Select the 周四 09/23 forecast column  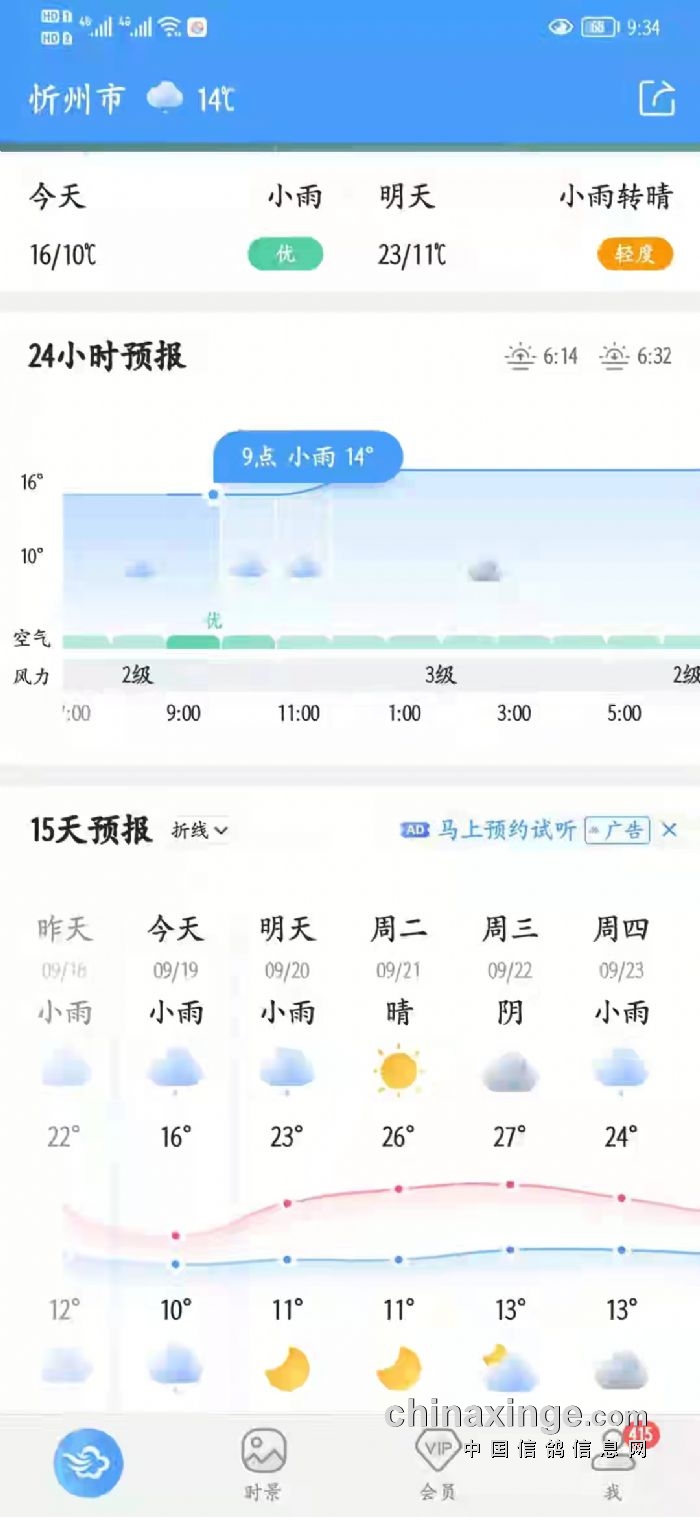(621, 1150)
